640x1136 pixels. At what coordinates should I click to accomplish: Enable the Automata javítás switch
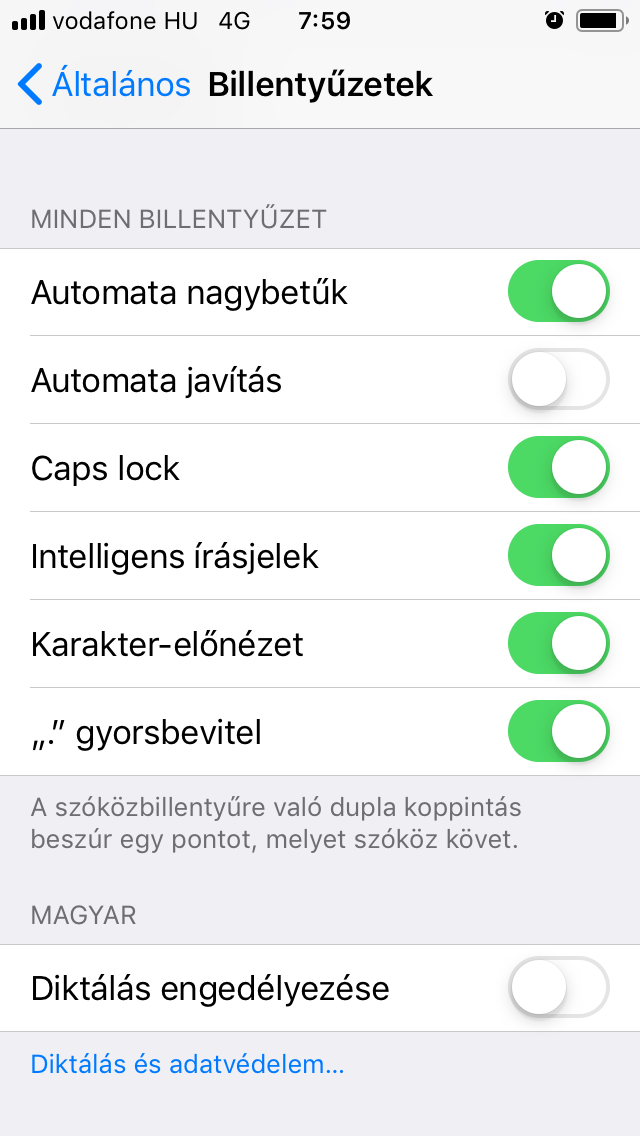pyautogui.click(x=559, y=379)
